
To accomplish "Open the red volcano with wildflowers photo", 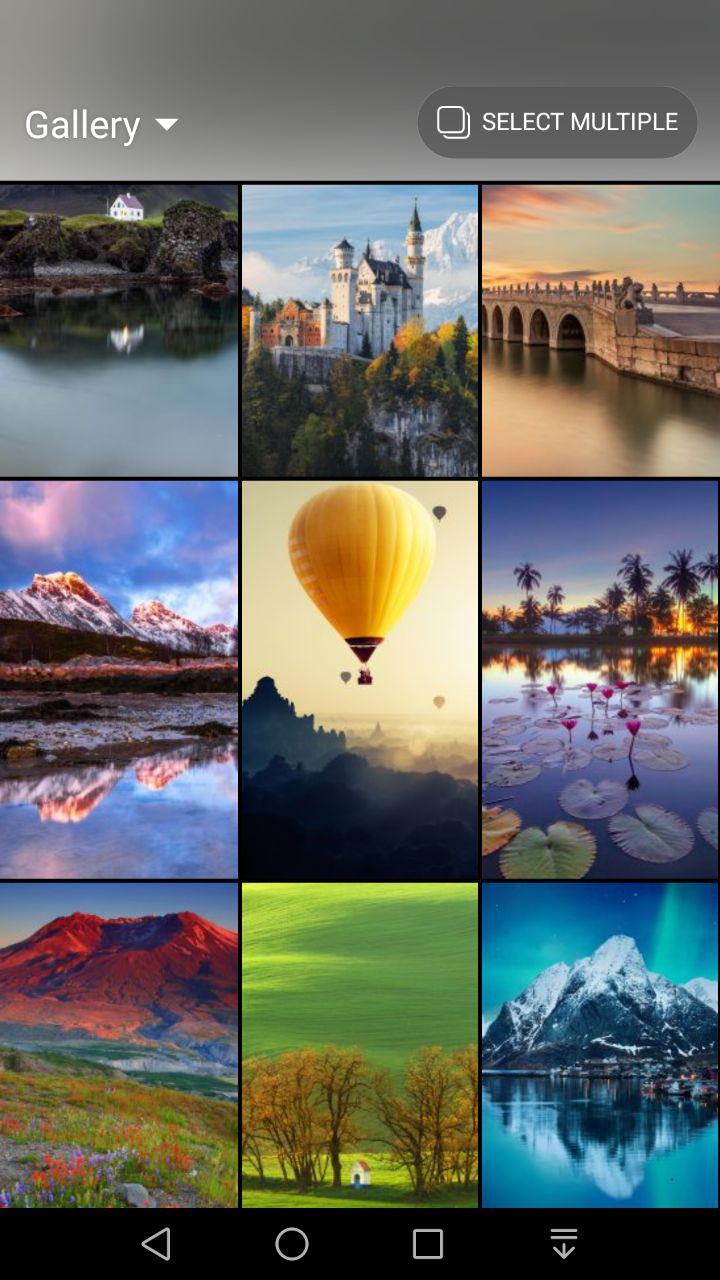I will coord(118,1045).
